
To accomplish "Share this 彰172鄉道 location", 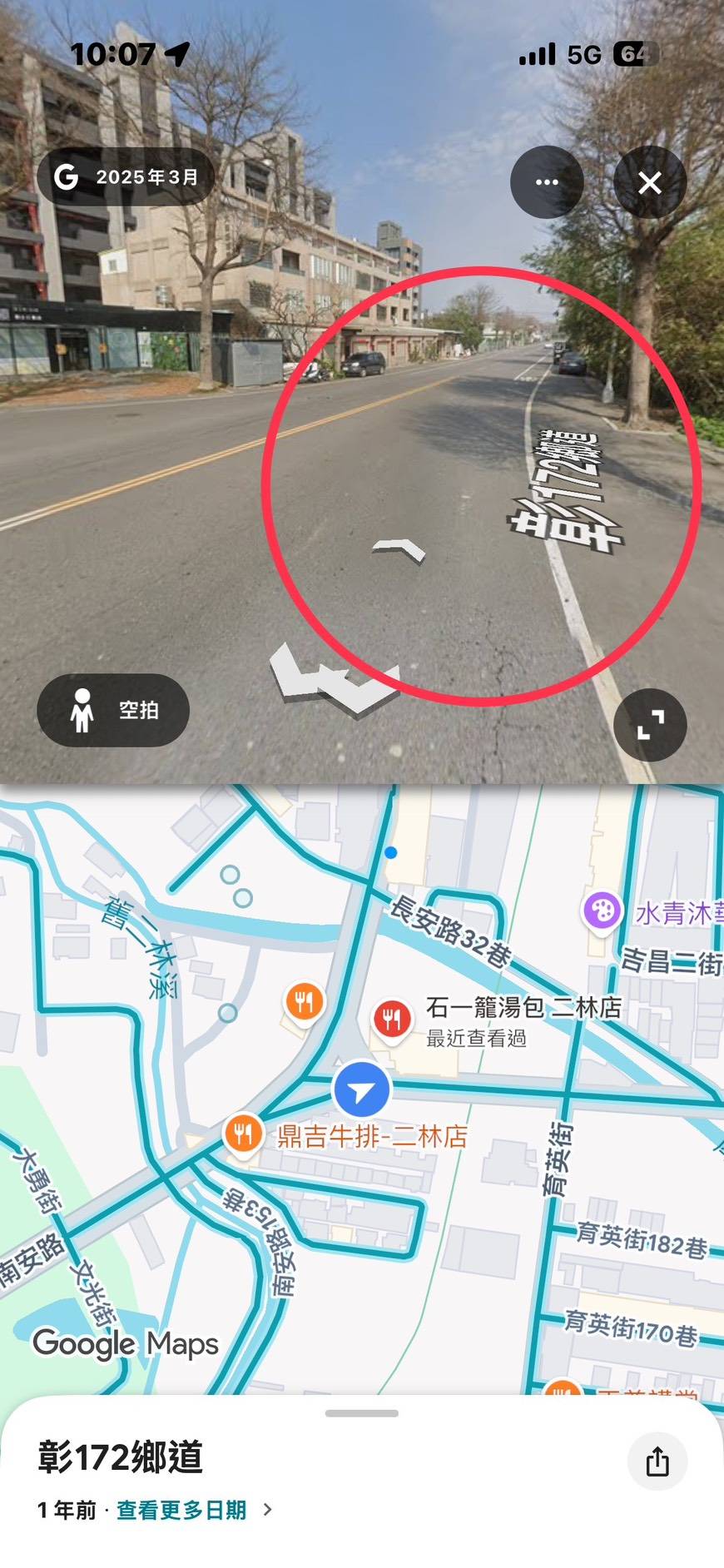I will [x=657, y=1461].
